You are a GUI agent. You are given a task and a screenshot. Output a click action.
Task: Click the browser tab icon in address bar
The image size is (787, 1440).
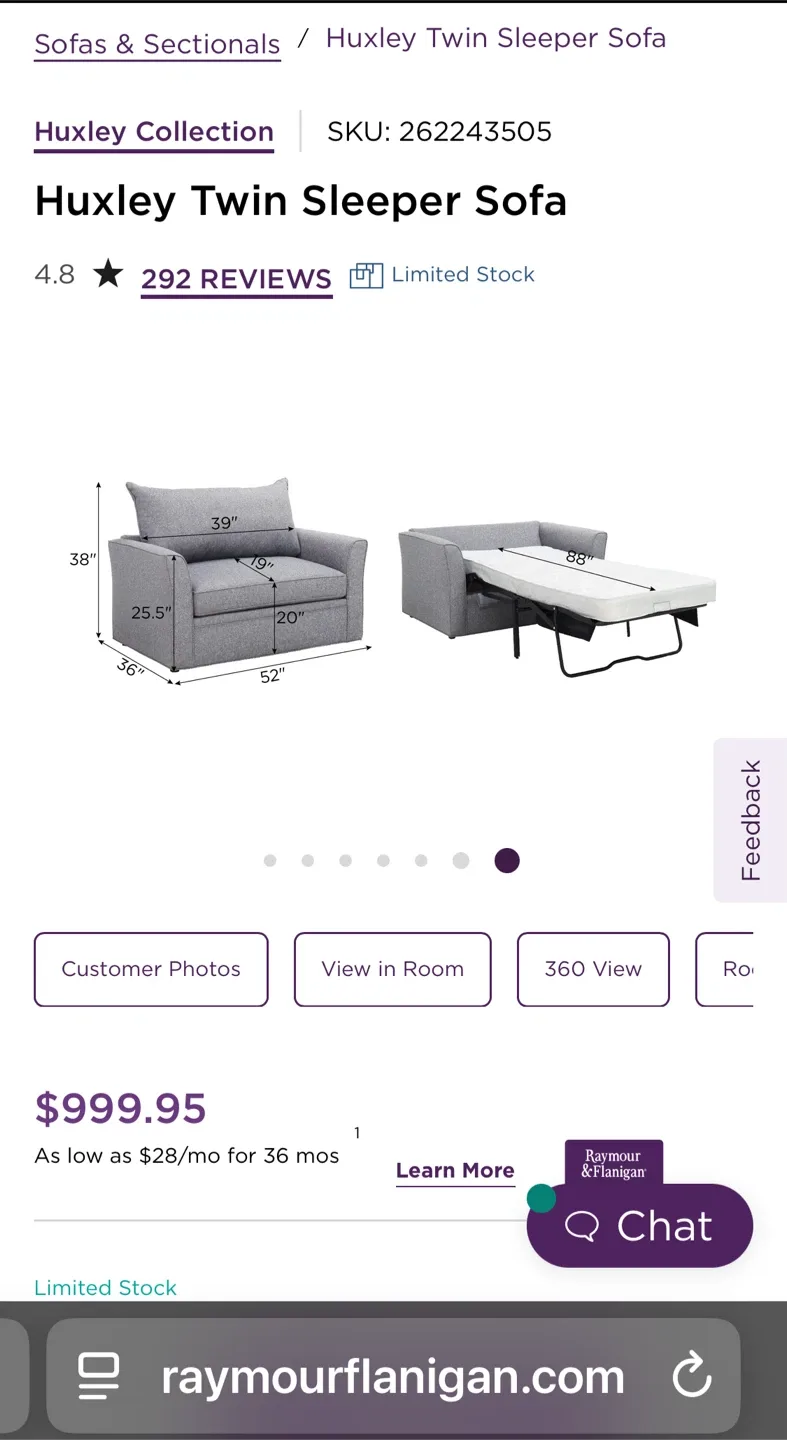point(98,1376)
